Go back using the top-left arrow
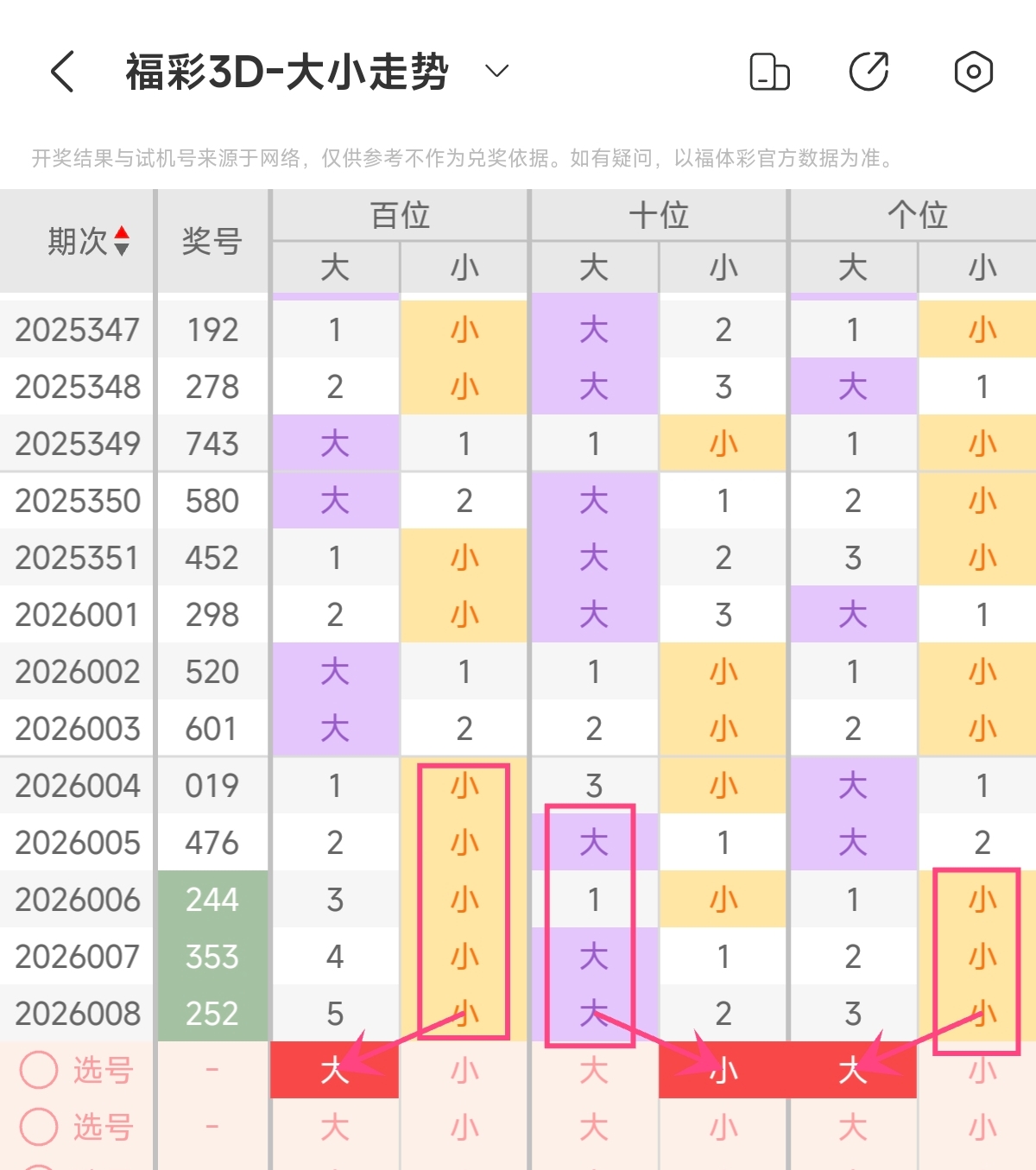This screenshot has width=1036, height=1170. [x=62, y=71]
